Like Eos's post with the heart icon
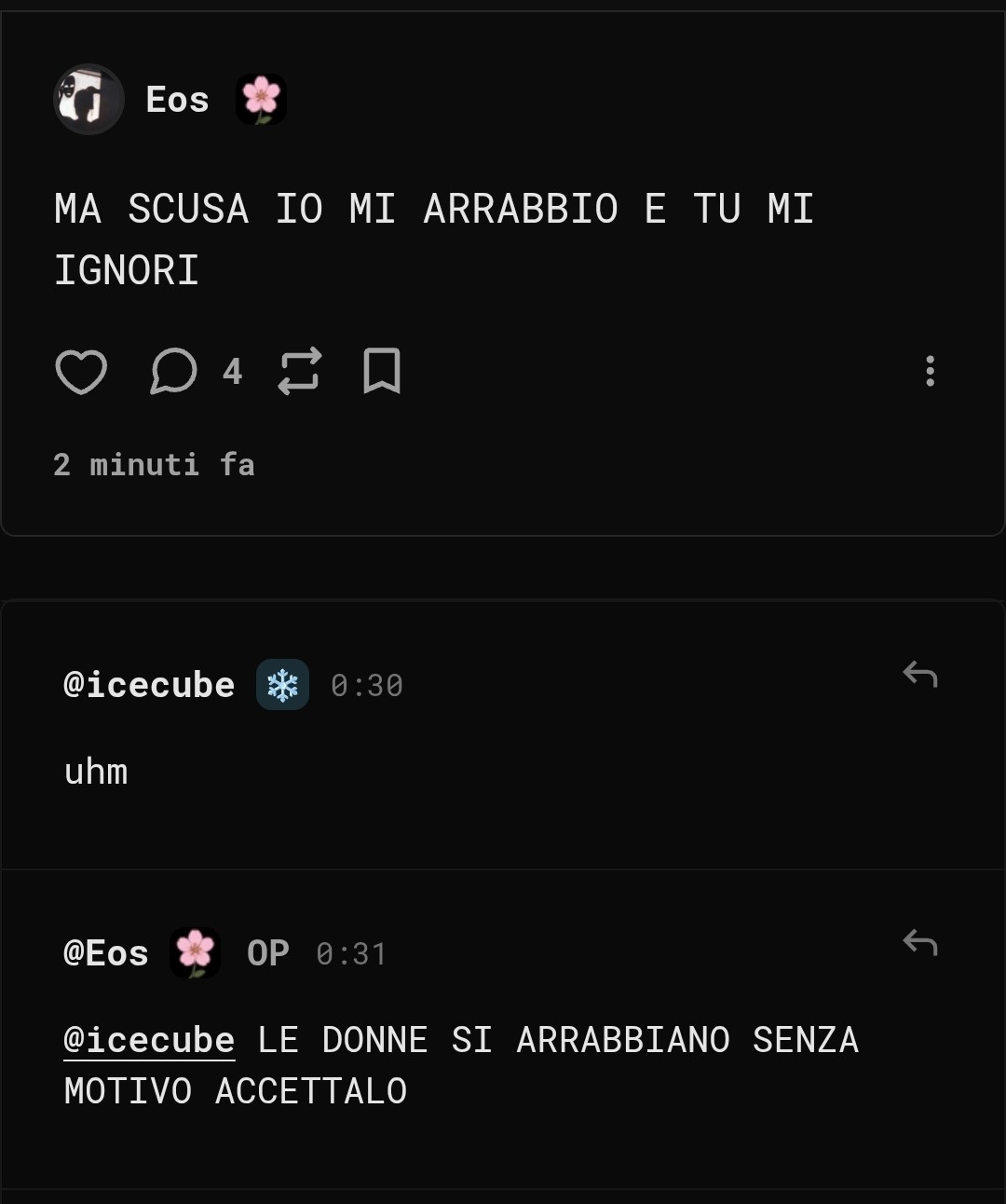This screenshot has height=1204, width=1006. (x=81, y=371)
